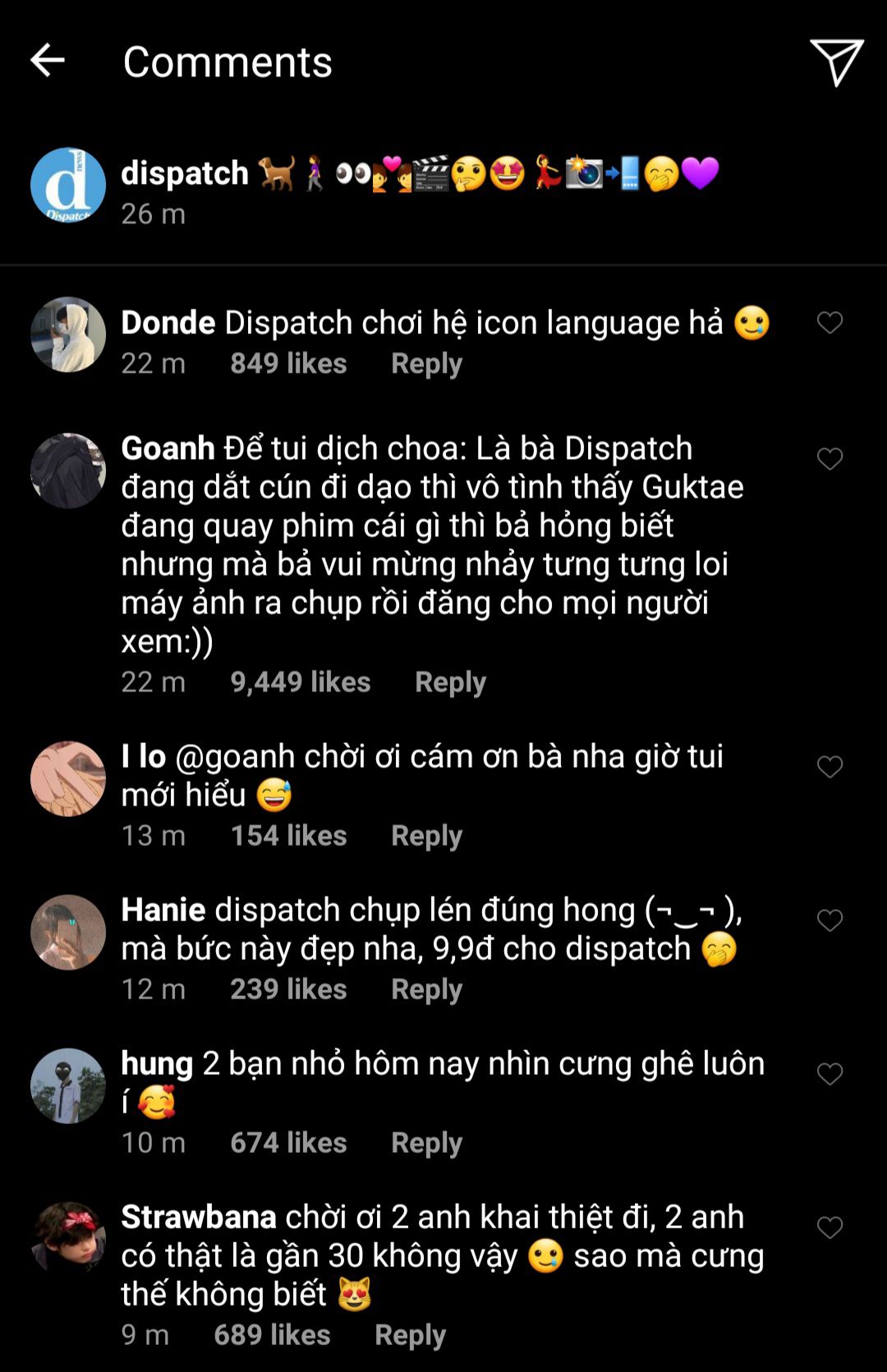Open Hanie's profile by username
This screenshot has height=1372, width=887.
point(163,910)
